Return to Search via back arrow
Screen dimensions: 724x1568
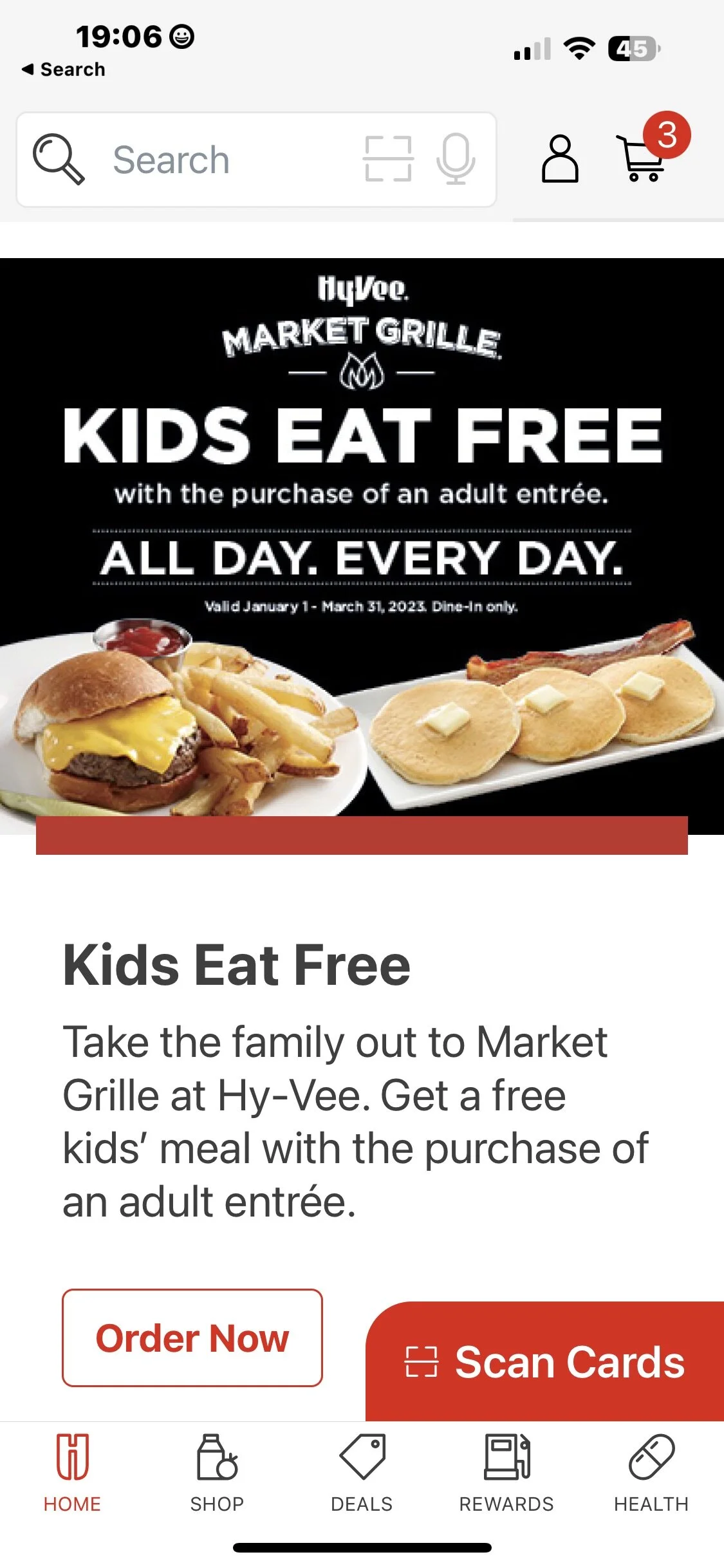(63, 69)
